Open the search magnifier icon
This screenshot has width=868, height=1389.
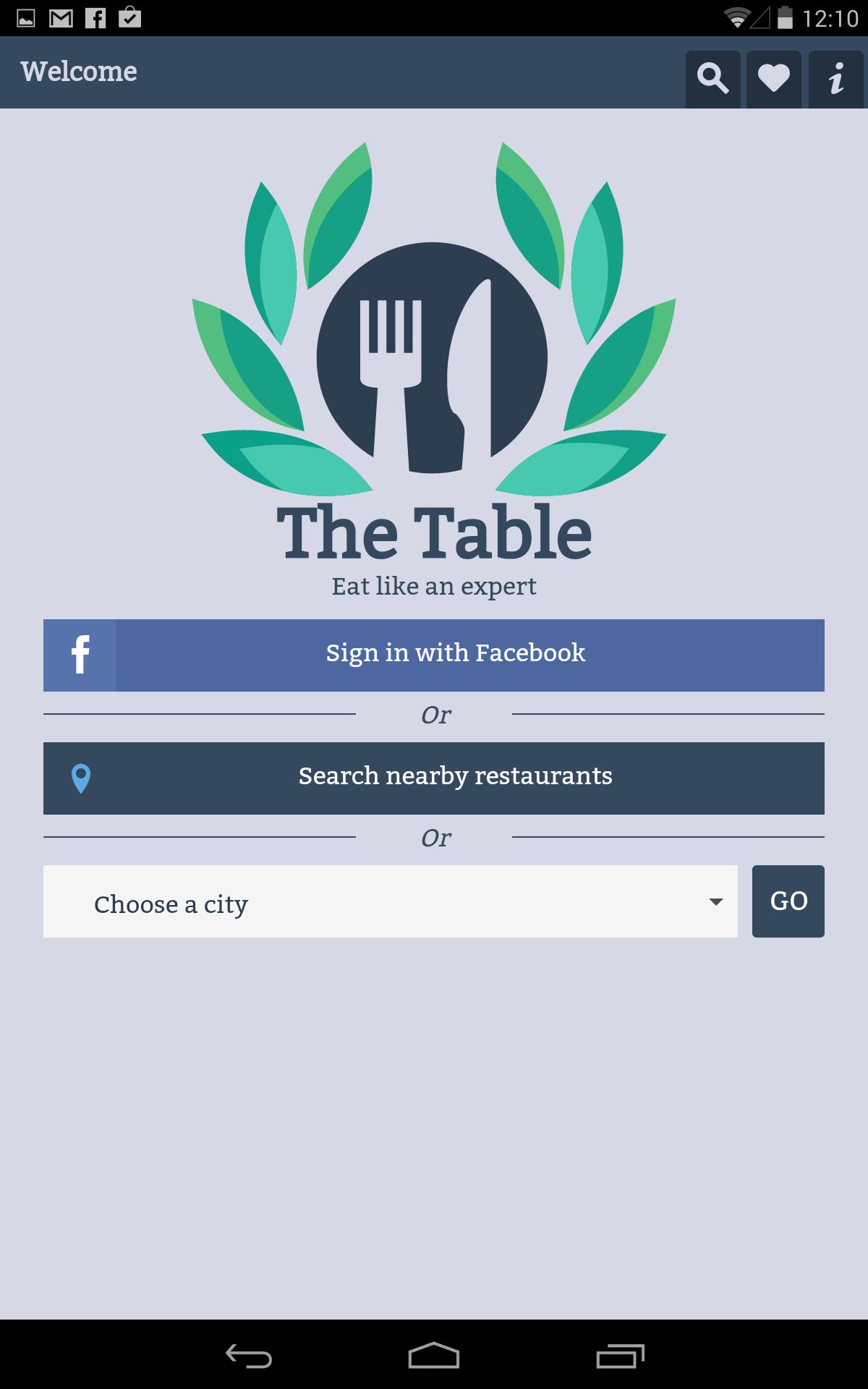click(x=712, y=80)
